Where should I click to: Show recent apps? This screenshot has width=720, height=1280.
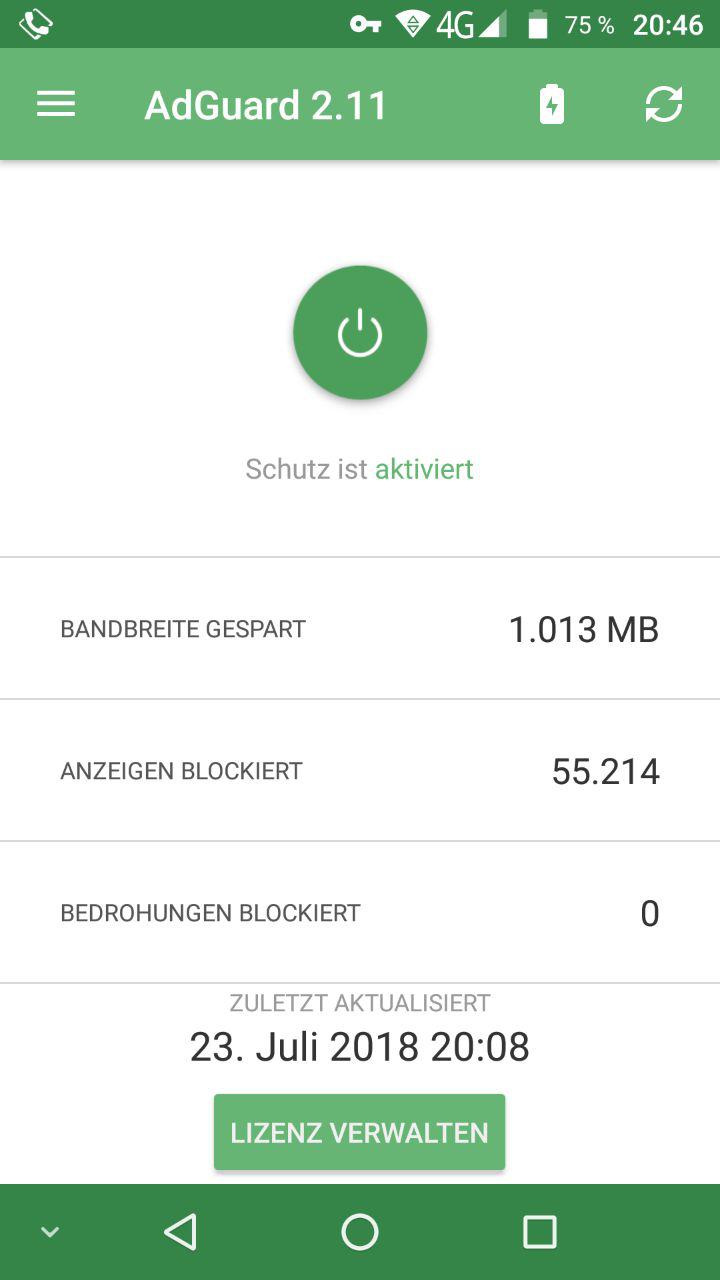point(539,1232)
